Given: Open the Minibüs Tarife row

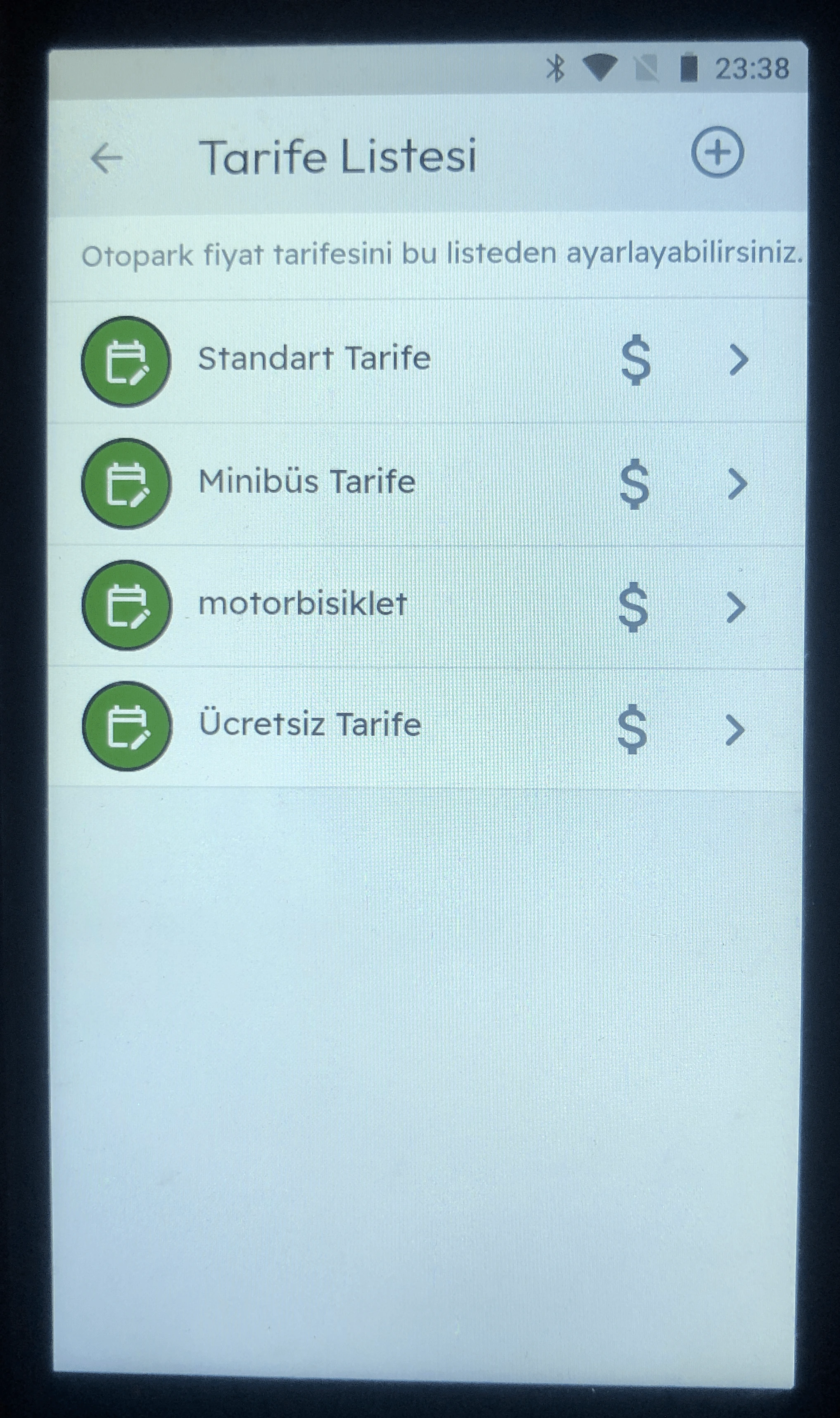Looking at the screenshot, I should click(x=307, y=482).
